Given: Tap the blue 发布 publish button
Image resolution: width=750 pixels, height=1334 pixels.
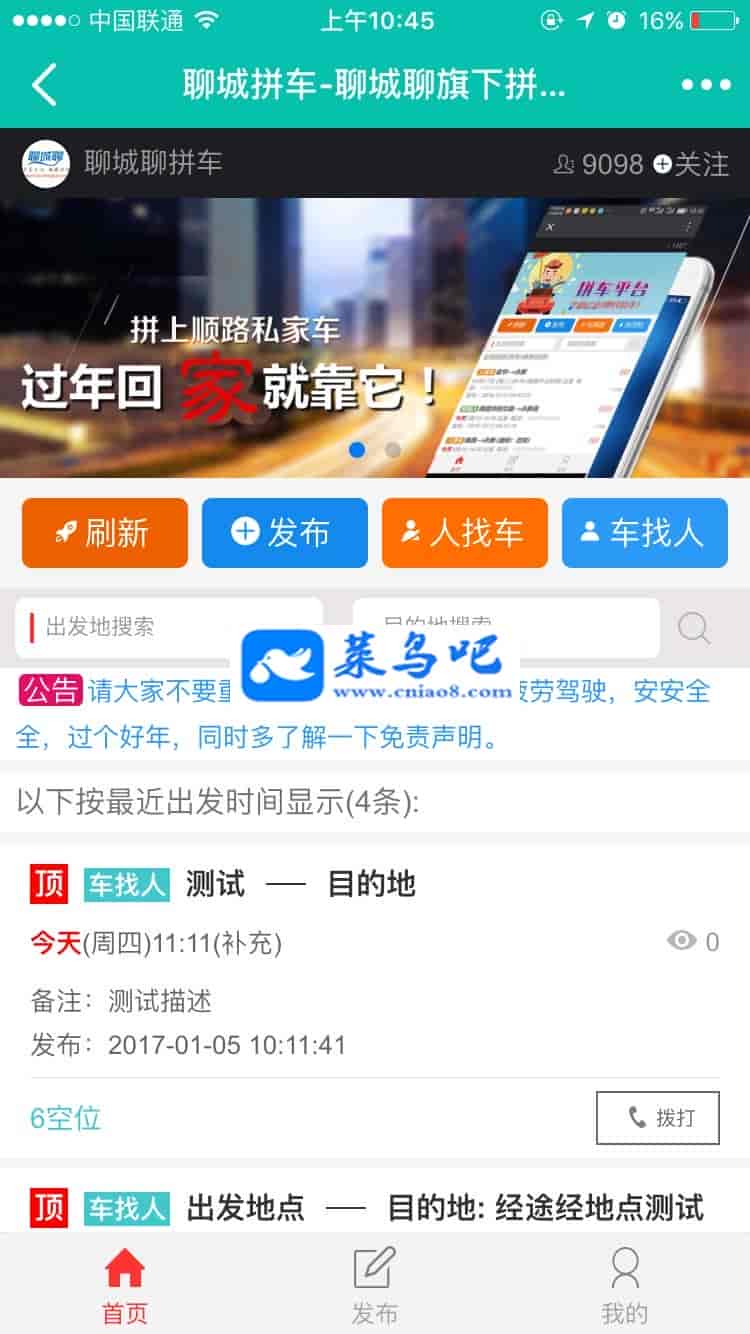Looking at the screenshot, I should point(285,533).
